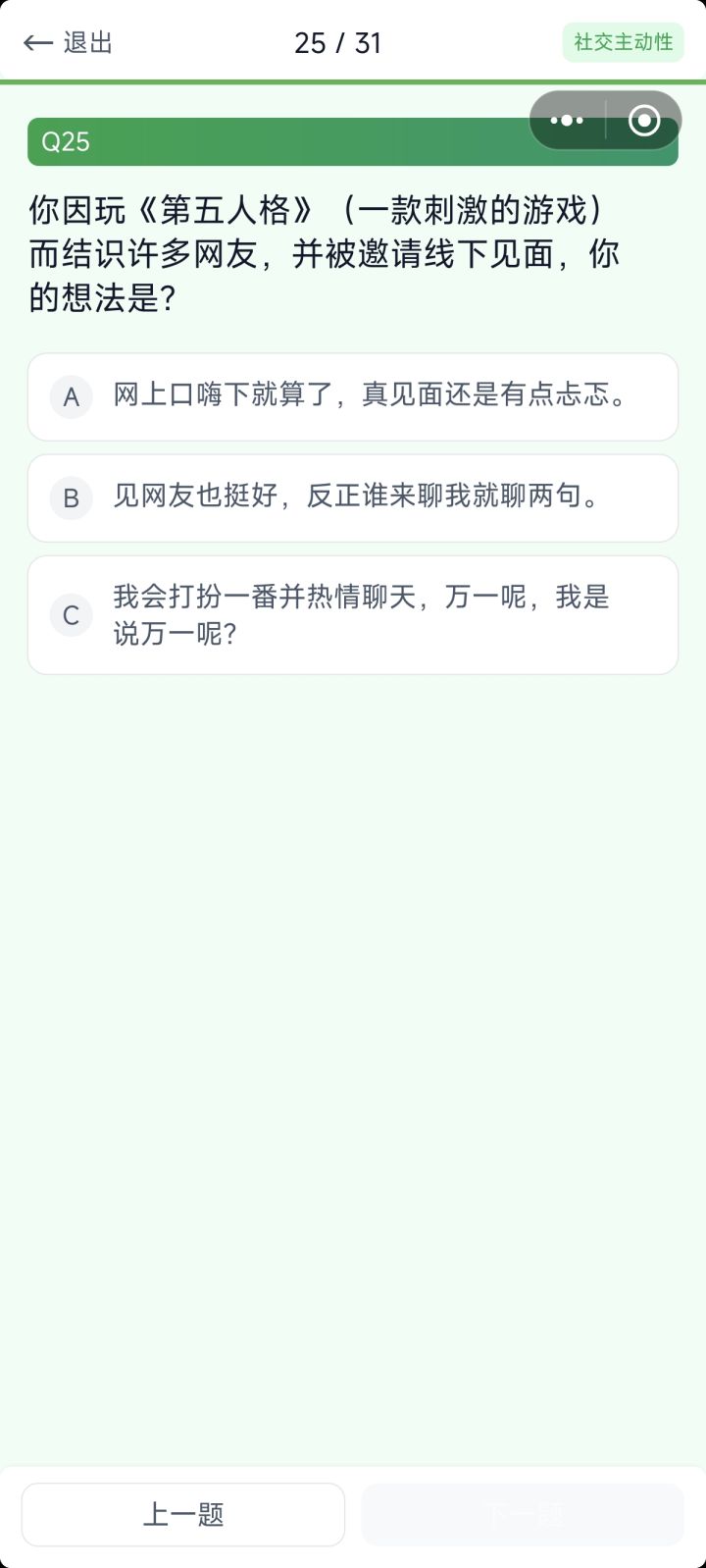Close the mini program via the circle icon
Screen dimensions: 706x1568
tap(644, 121)
